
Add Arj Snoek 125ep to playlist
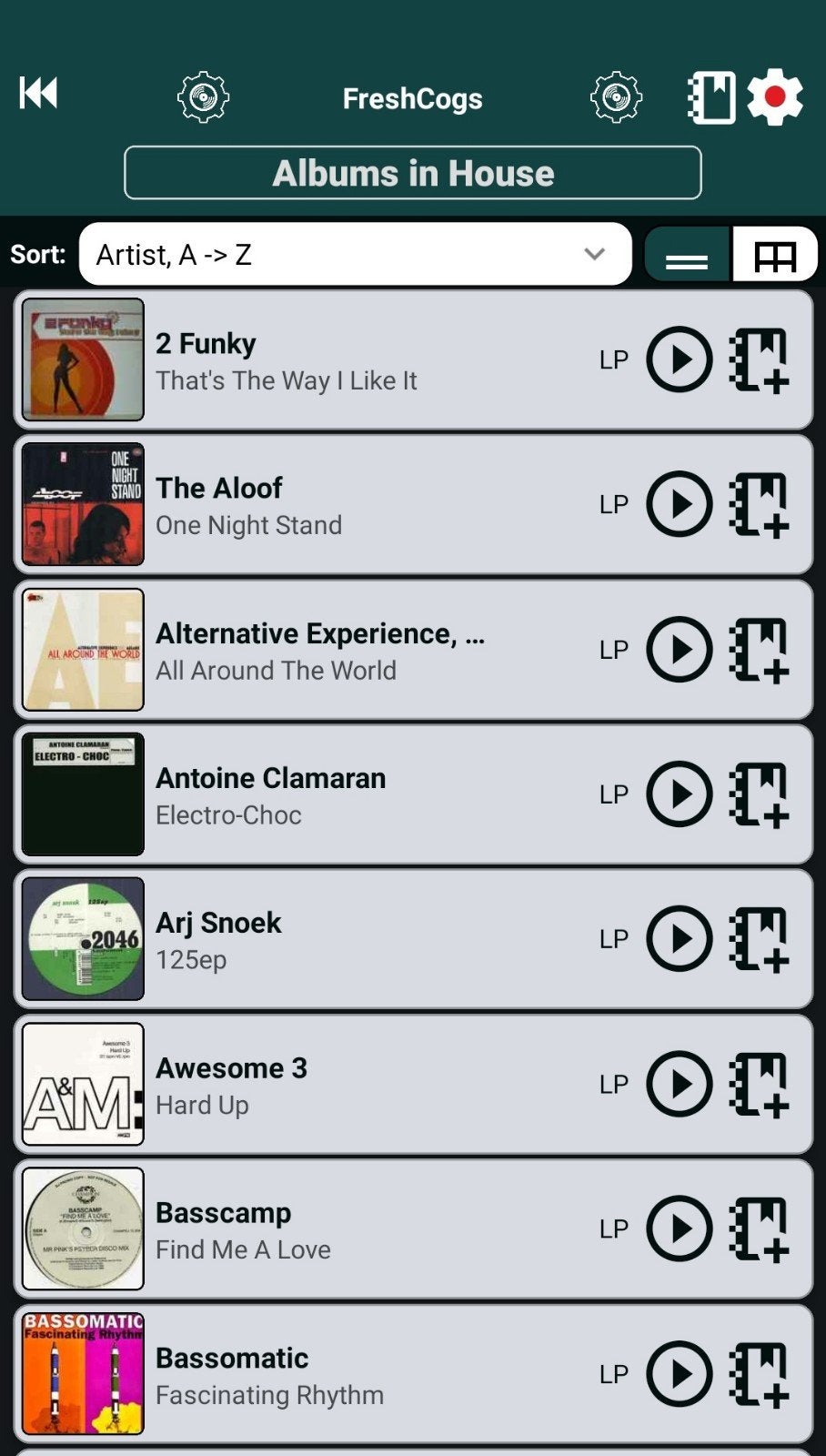point(759,939)
